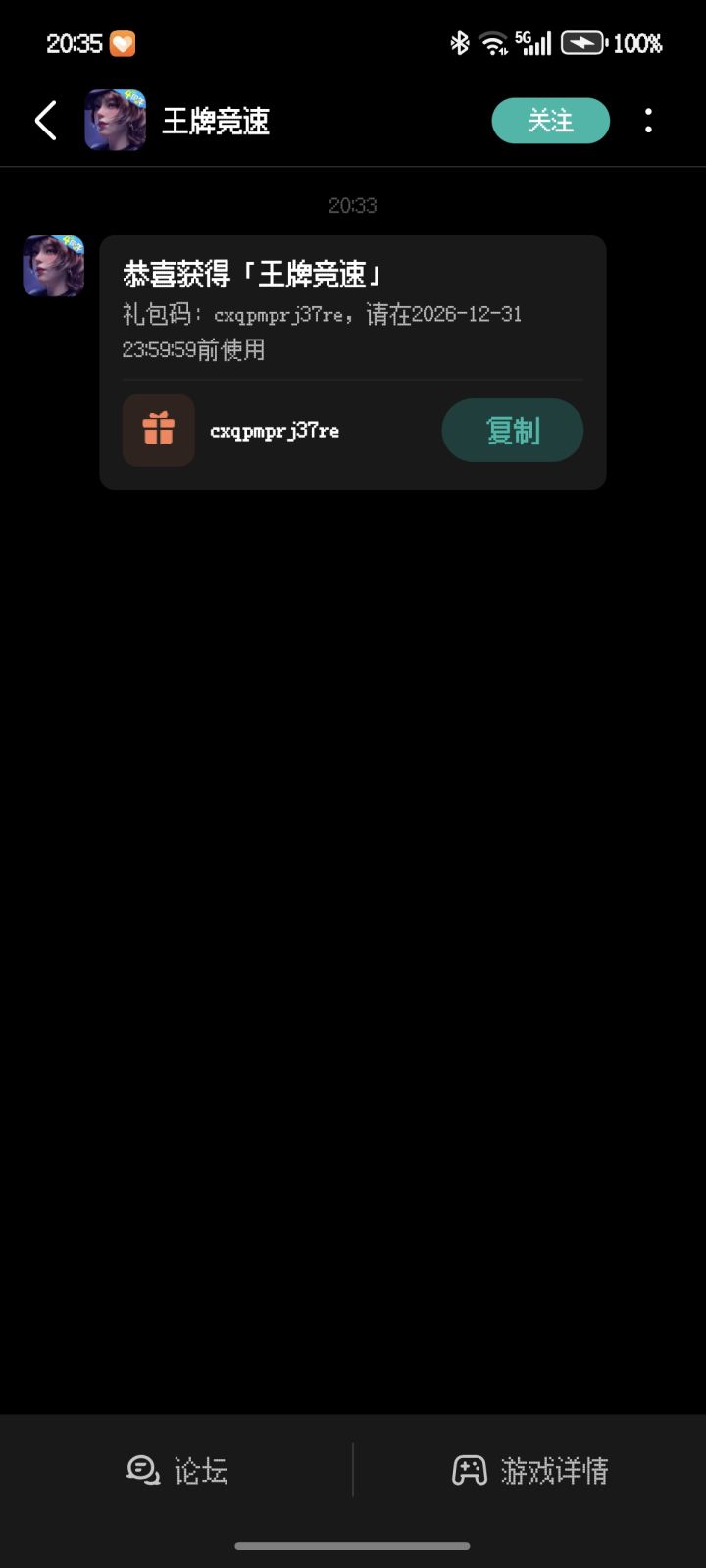
Task: Tap the heart icon next to the clock
Action: [x=120, y=42]
